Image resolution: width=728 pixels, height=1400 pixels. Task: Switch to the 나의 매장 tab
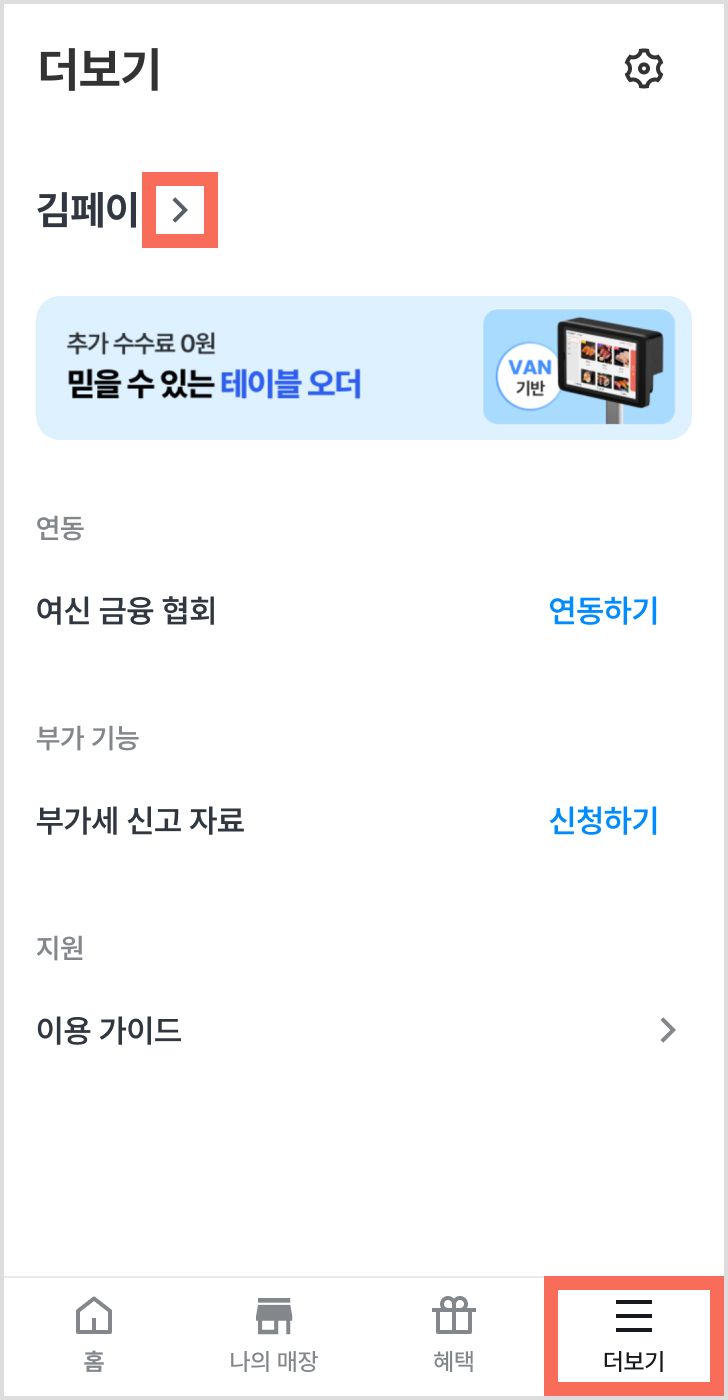[273, 1334]
